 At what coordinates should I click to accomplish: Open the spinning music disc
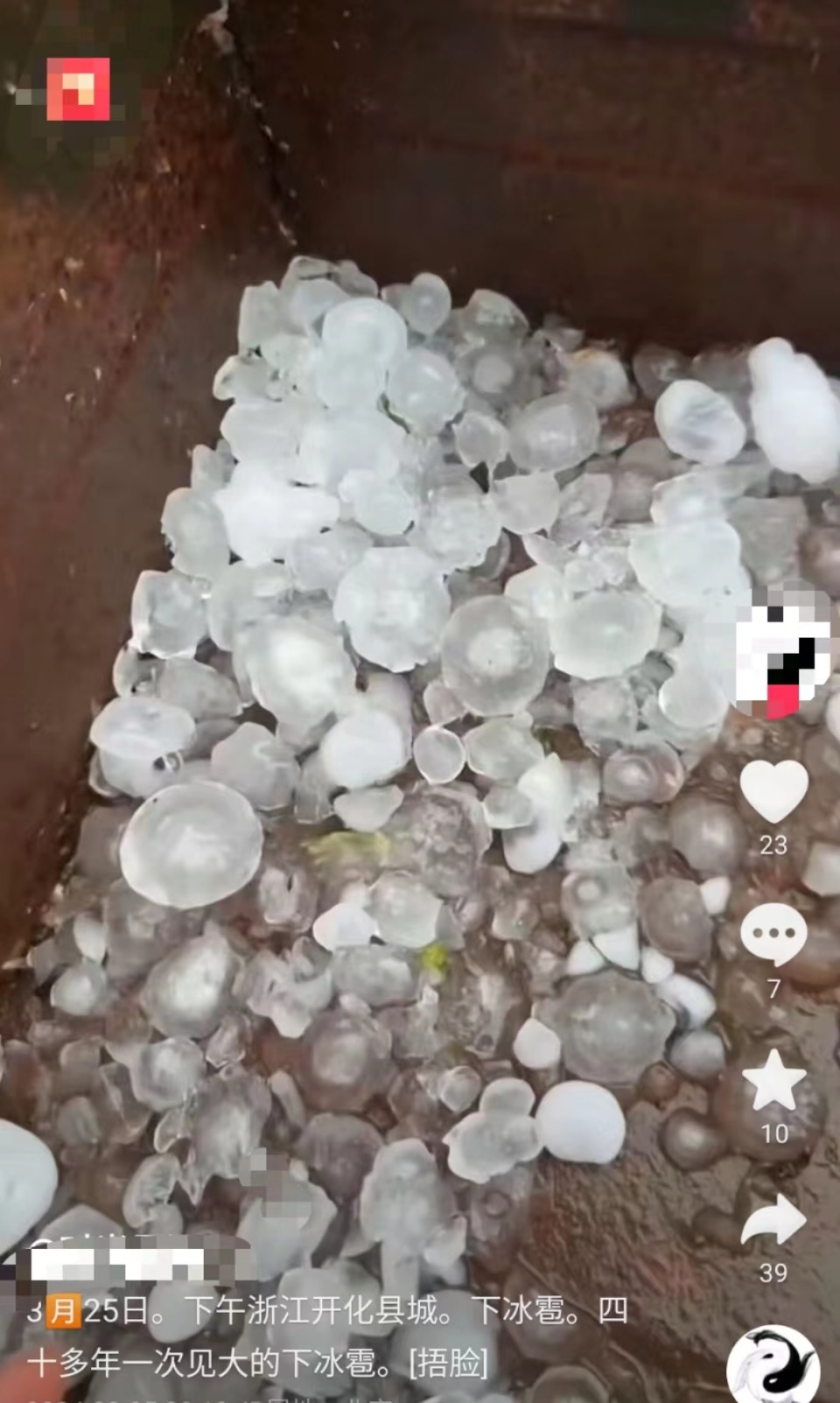[x=773, y=1364]
